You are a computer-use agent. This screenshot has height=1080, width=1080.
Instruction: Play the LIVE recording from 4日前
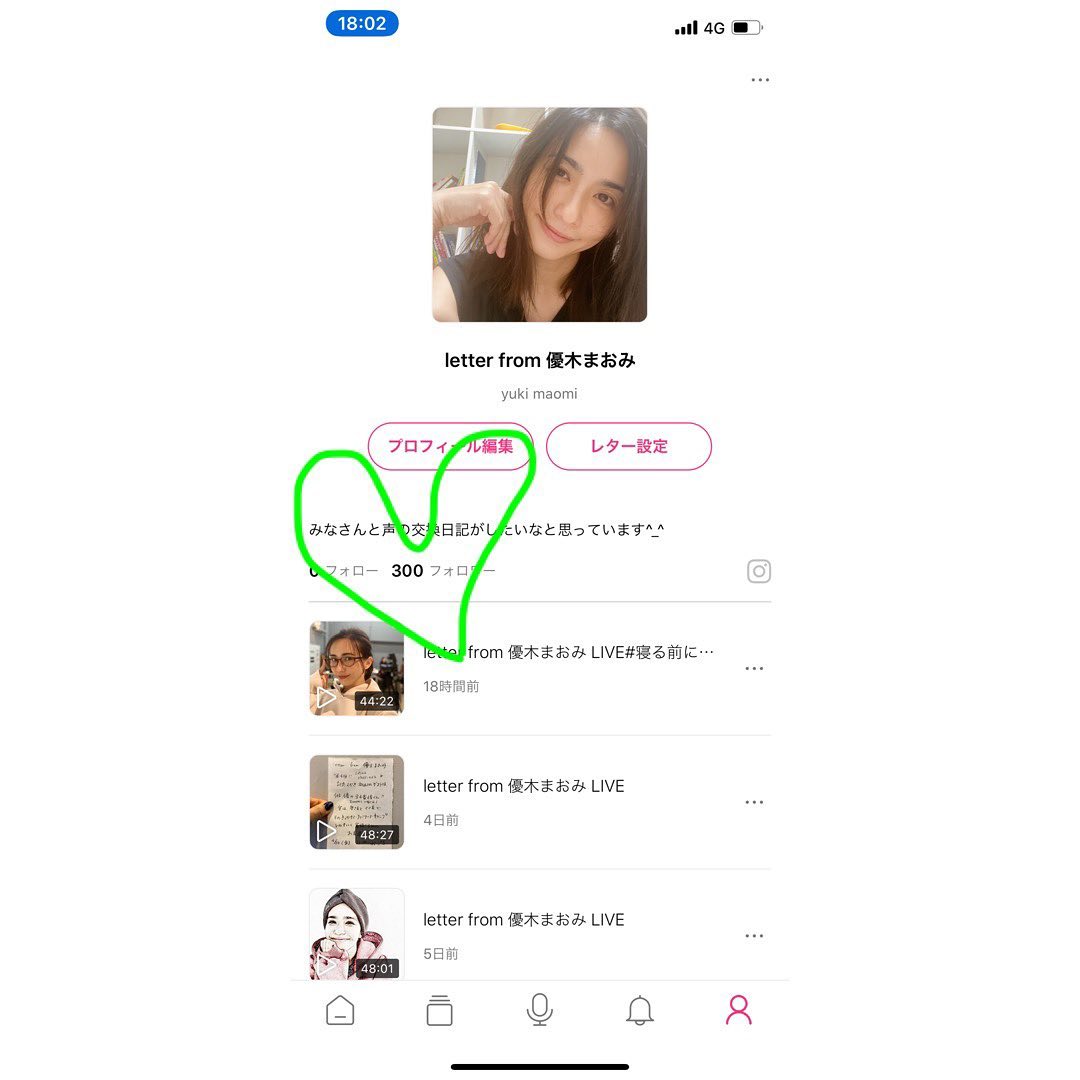(357, 802)
